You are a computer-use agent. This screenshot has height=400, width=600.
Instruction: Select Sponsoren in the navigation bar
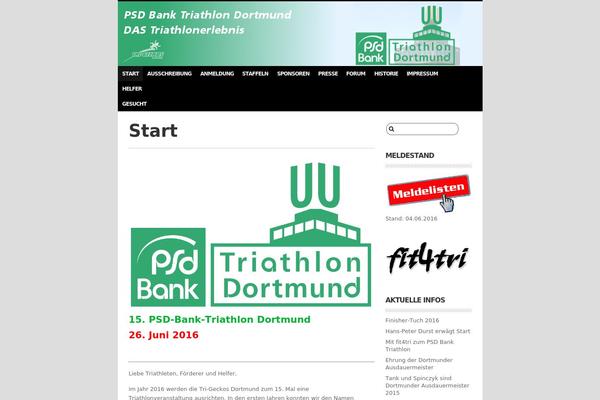293,74
